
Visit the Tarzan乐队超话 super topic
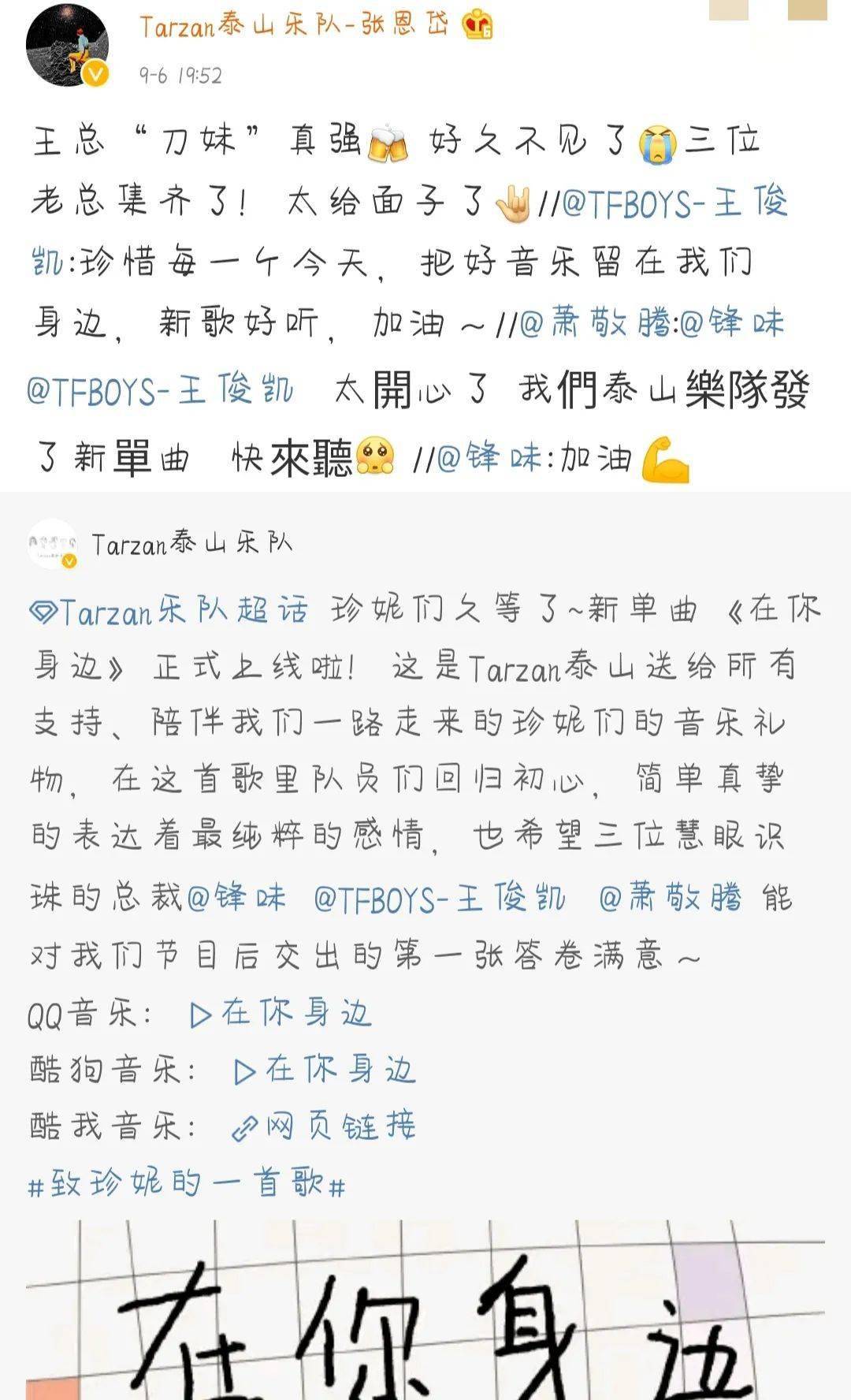click(x=169, y=612)
